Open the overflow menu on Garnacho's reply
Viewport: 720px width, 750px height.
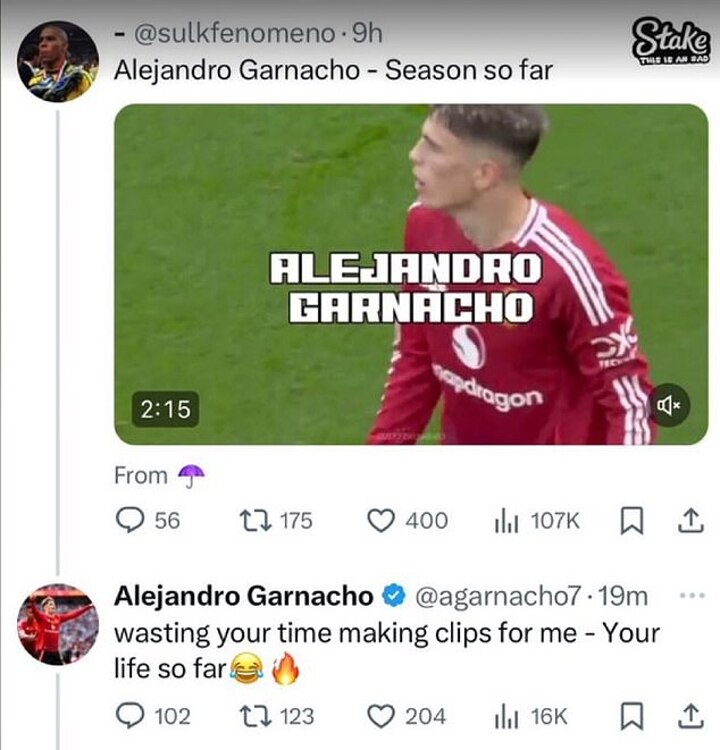[691, 596]
